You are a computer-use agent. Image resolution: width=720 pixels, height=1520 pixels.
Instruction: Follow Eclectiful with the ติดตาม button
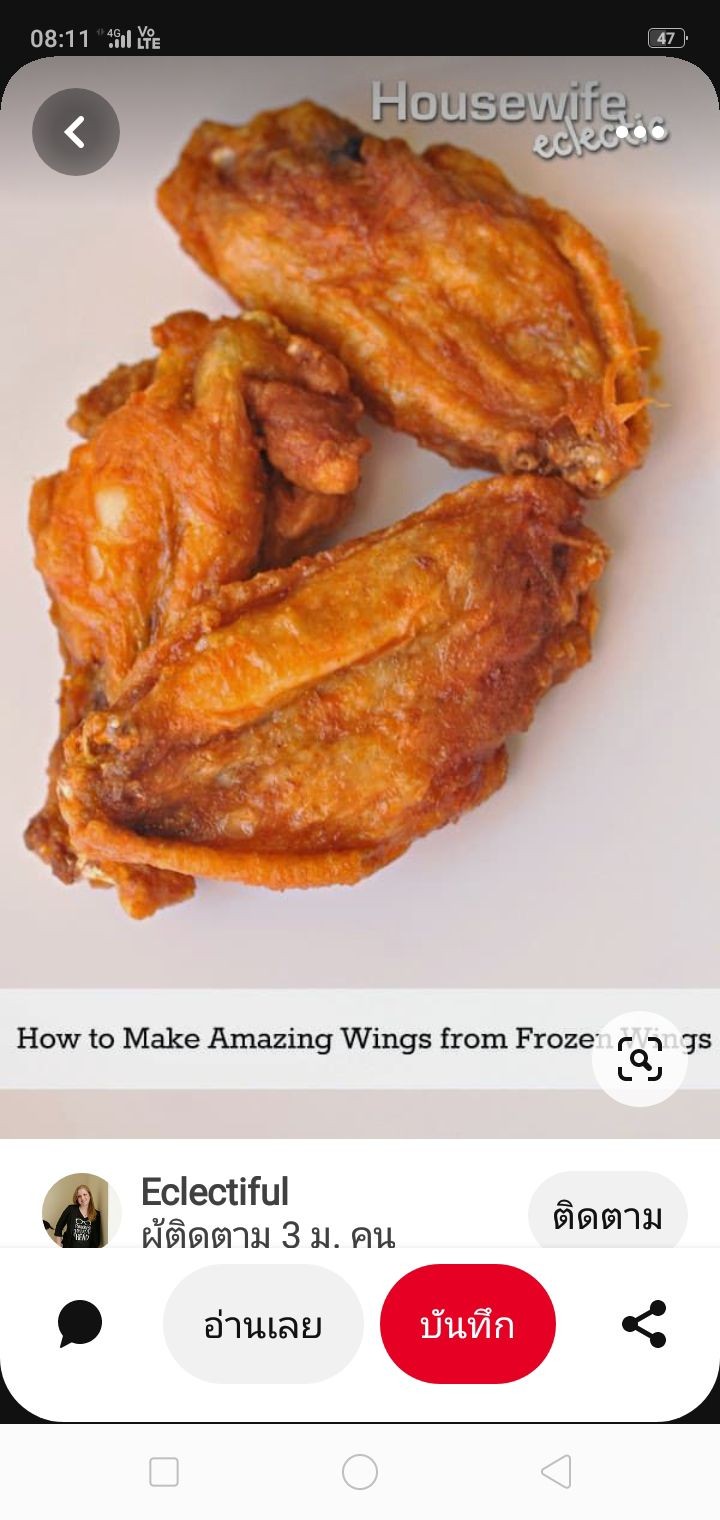(x=607, y=1216)
